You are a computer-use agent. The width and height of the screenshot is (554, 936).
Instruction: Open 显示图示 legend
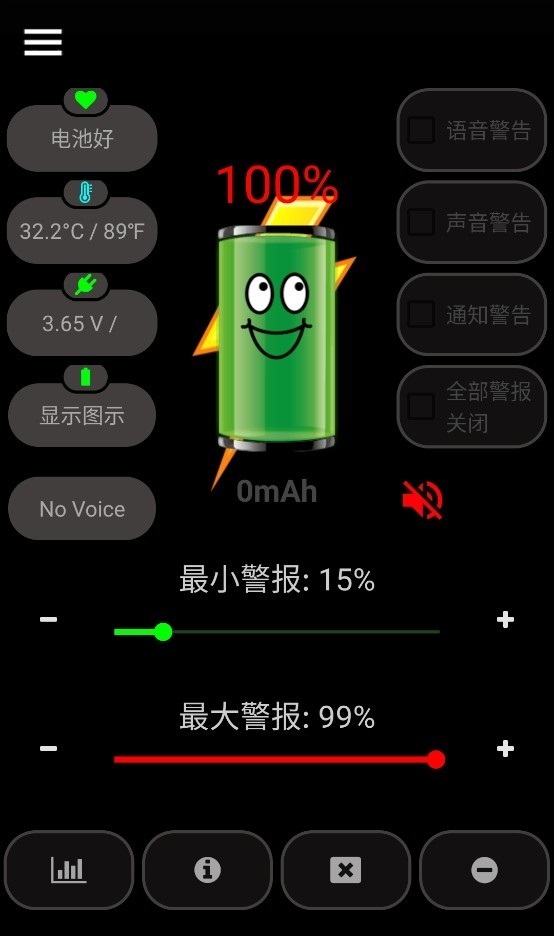point(82,415)
